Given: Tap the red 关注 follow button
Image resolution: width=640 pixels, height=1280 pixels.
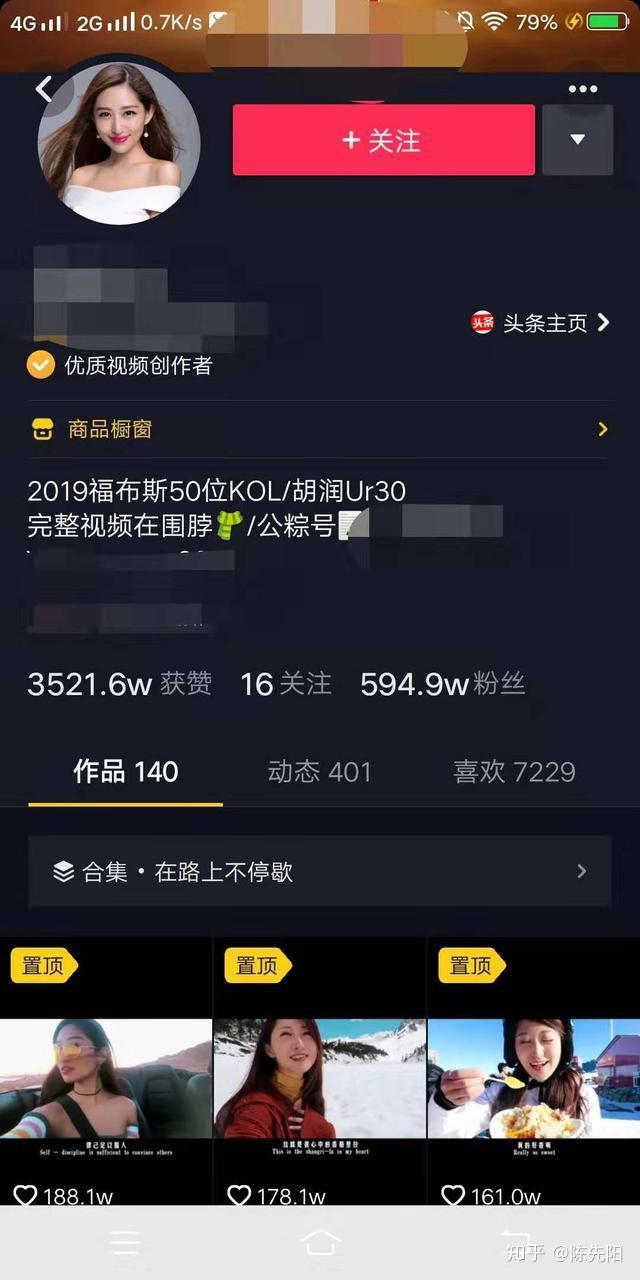Looking at the screenshot, I should pos(384,140).
